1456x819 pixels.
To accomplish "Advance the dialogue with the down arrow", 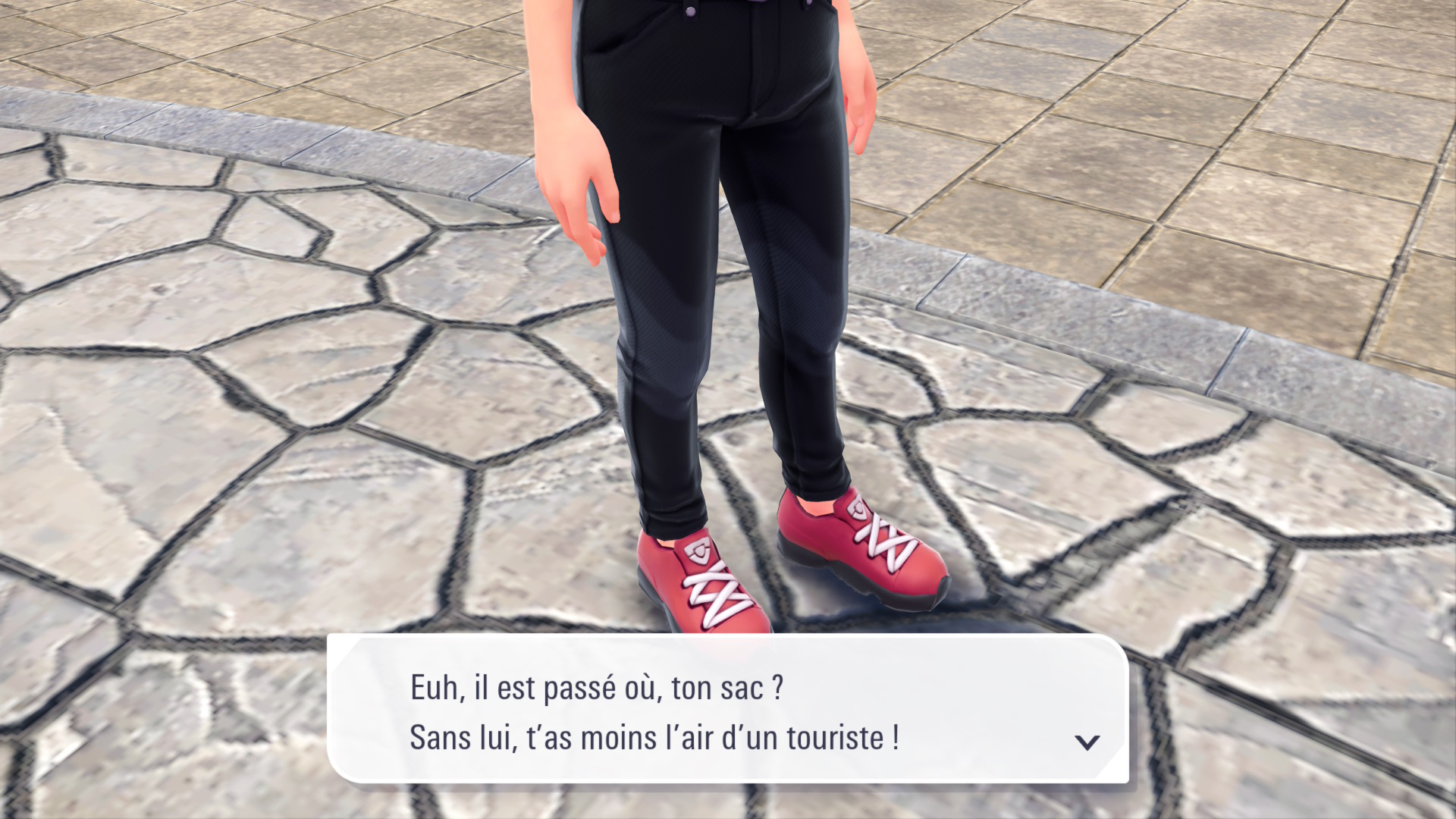I will click(x=1087, y=742).
